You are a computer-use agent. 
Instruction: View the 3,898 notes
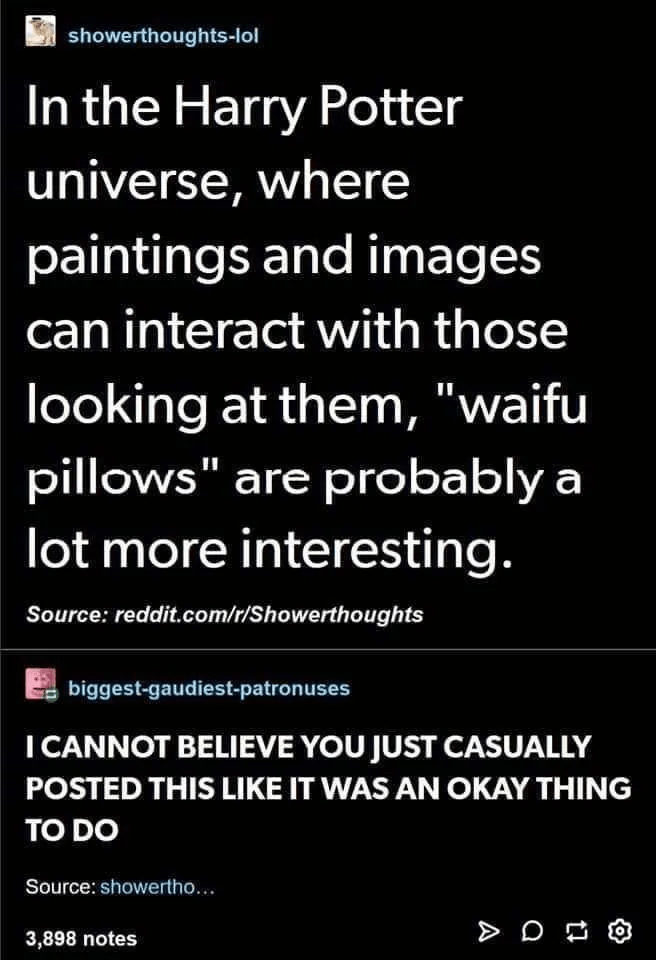[x=80, y=938]
